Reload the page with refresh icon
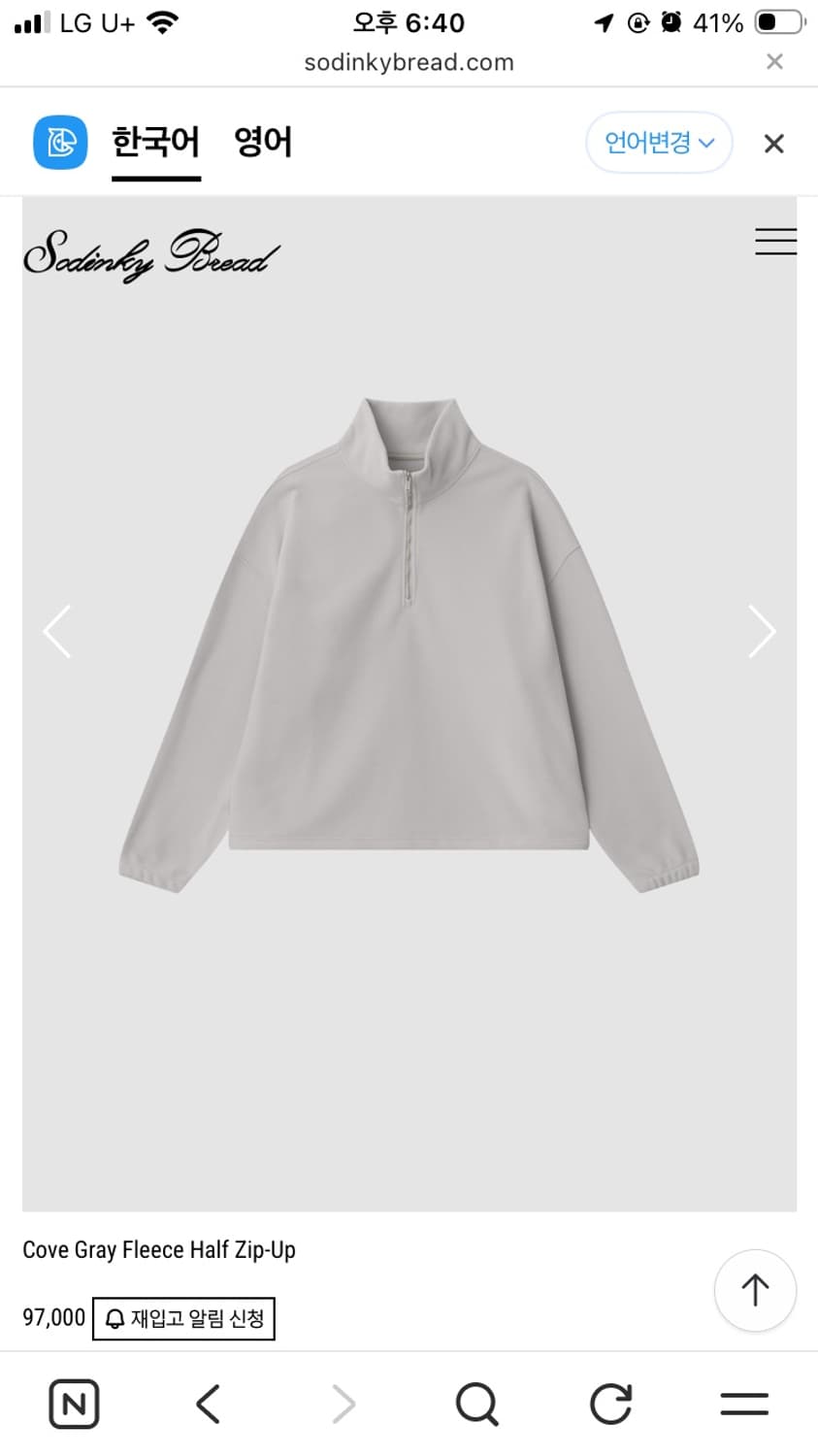This screenshot has height=1456, width=818. pyautogui.click(x=609, y=1404)
